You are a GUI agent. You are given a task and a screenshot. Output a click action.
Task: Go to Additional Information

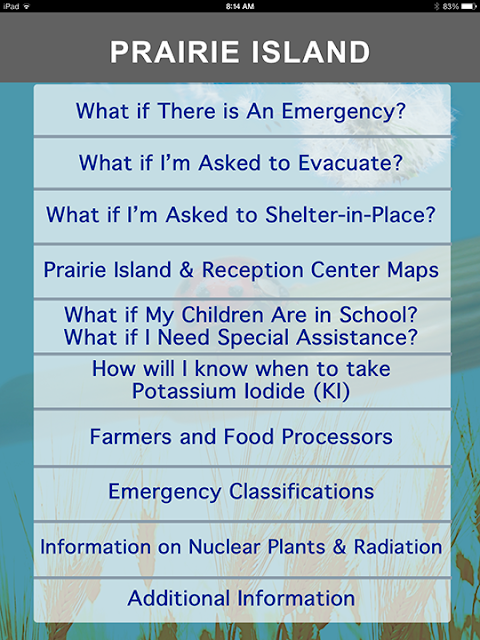[242, 600]
